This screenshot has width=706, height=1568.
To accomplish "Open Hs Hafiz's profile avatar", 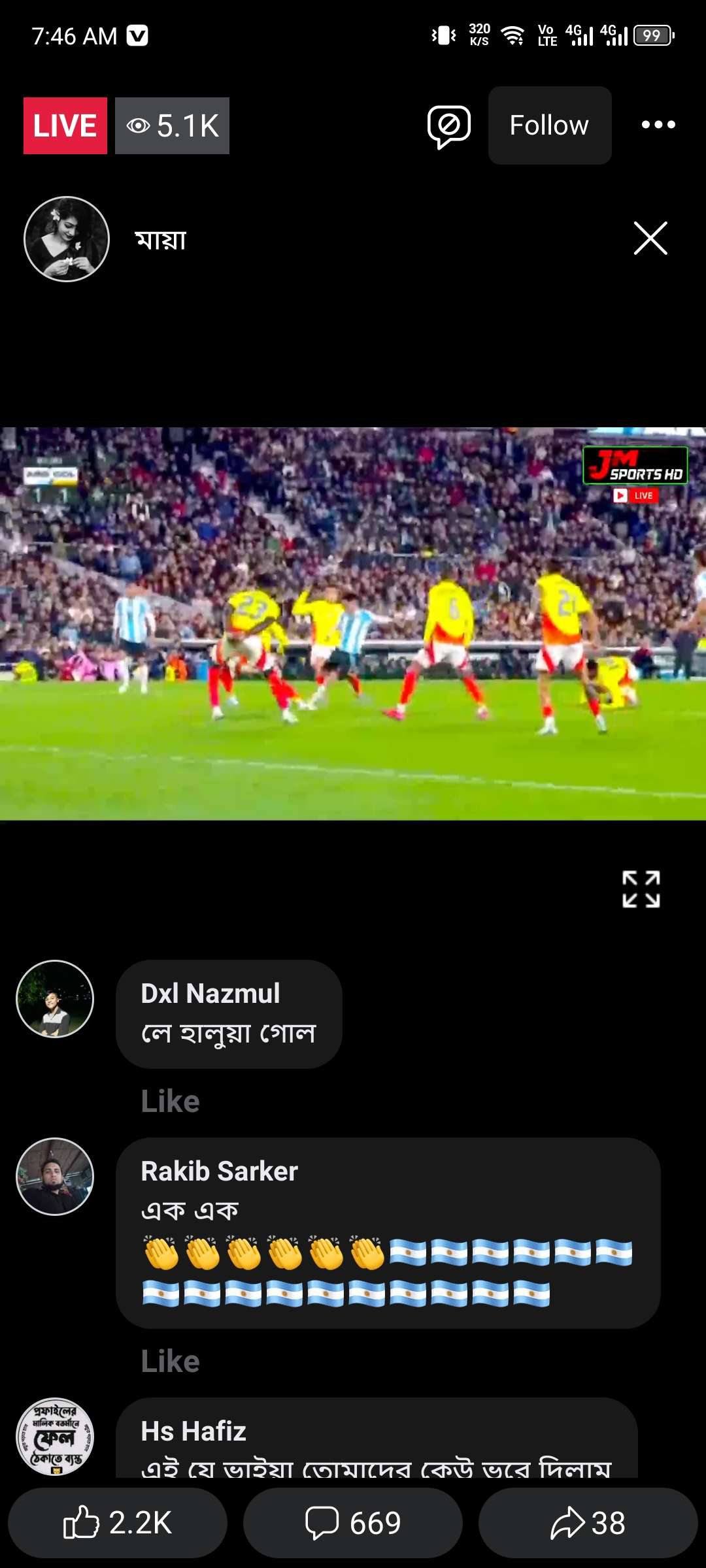I will 55,1437.
